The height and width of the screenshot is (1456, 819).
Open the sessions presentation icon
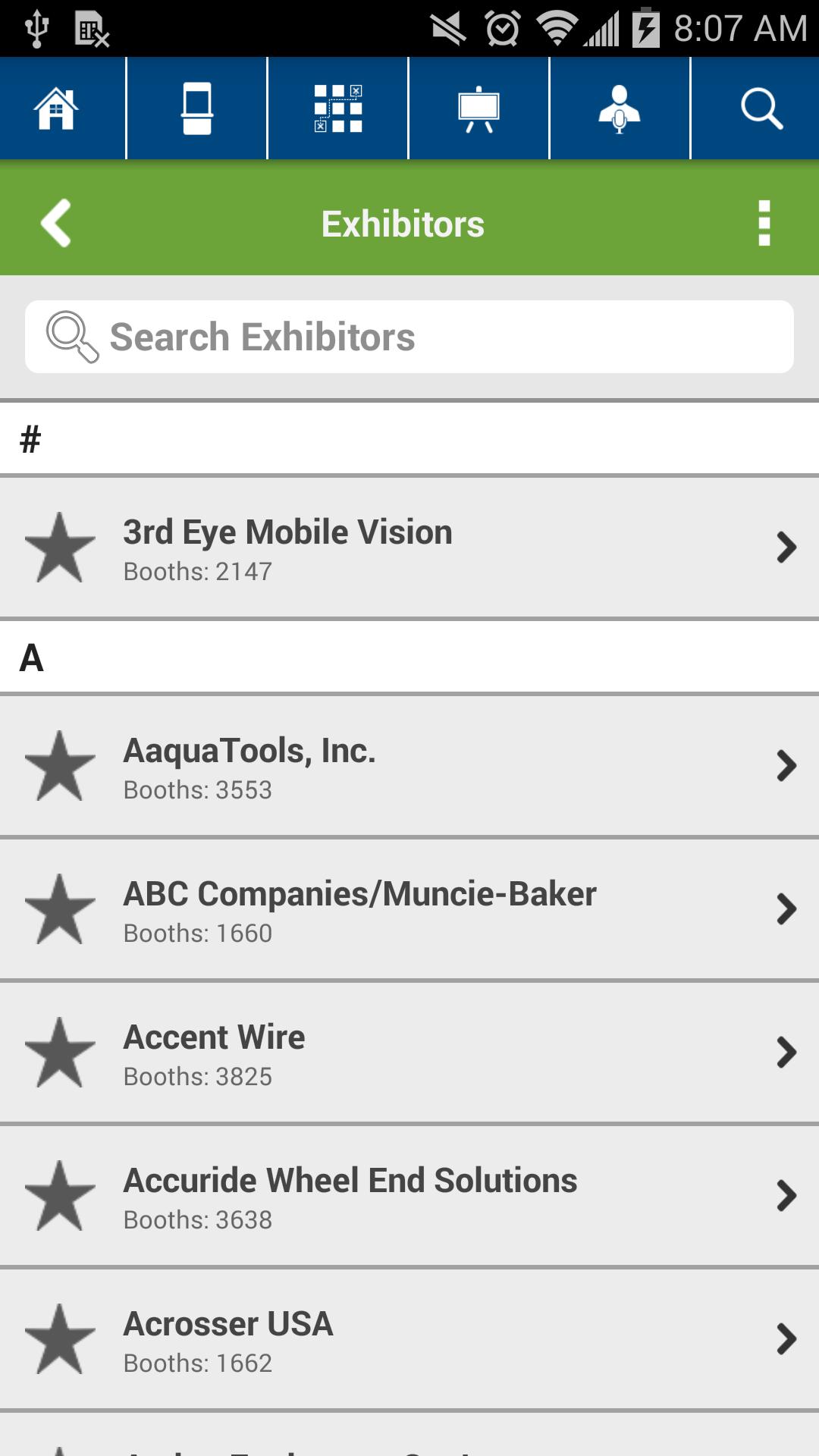479,108
